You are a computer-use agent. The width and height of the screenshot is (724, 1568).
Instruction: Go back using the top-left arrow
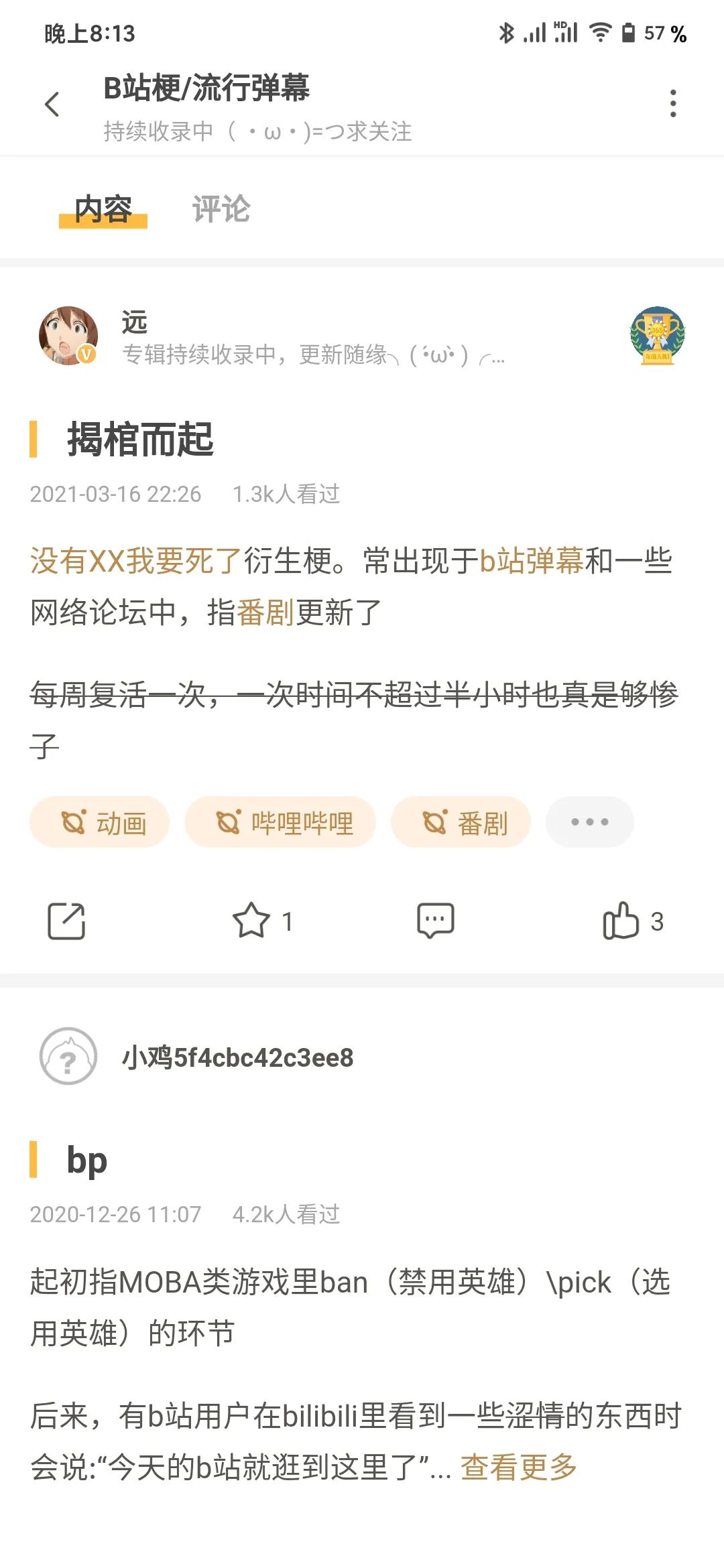[52, 105]
